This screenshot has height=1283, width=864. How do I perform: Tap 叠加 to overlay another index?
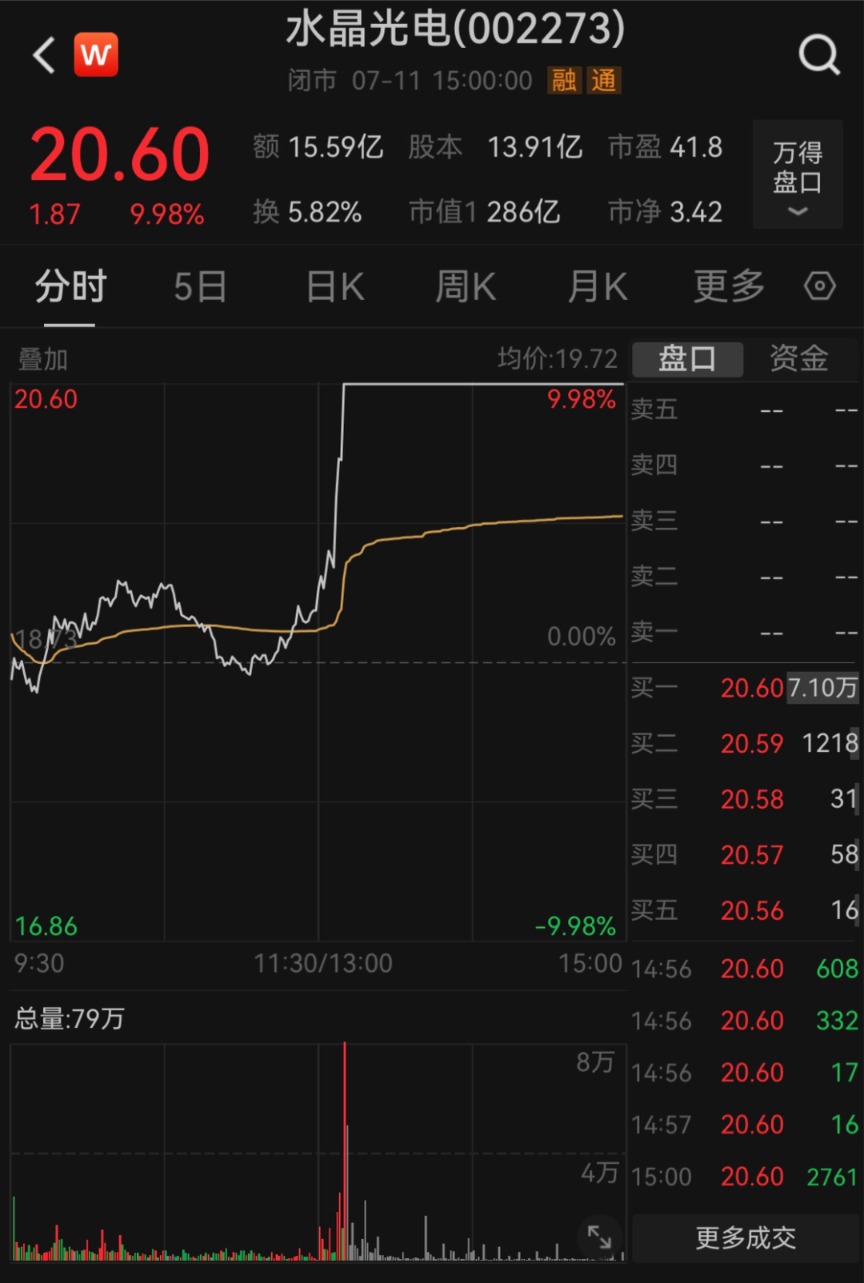pyautogui.click(x=42, y=359)
